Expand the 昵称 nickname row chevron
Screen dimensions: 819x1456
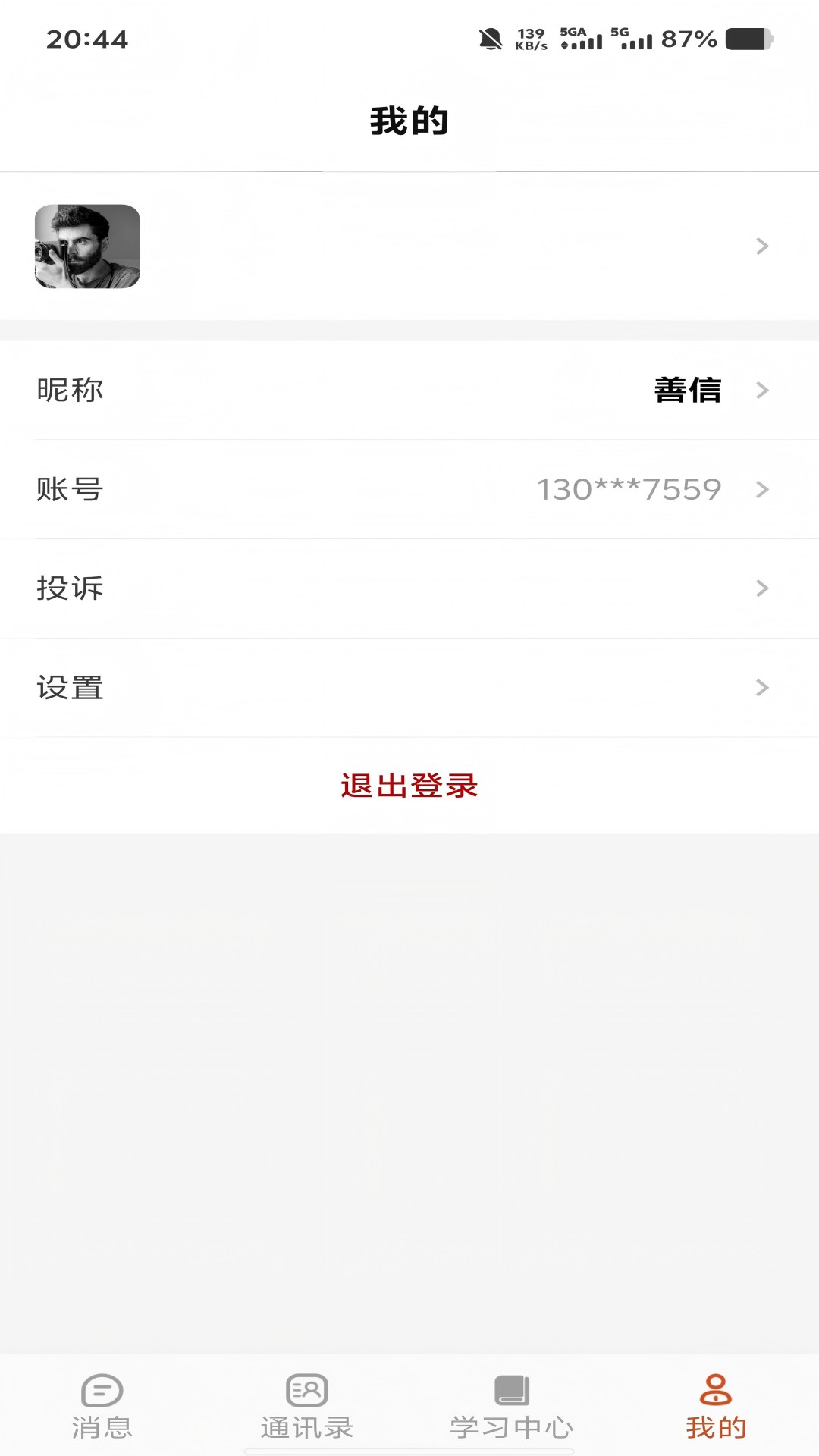(761, 391)
